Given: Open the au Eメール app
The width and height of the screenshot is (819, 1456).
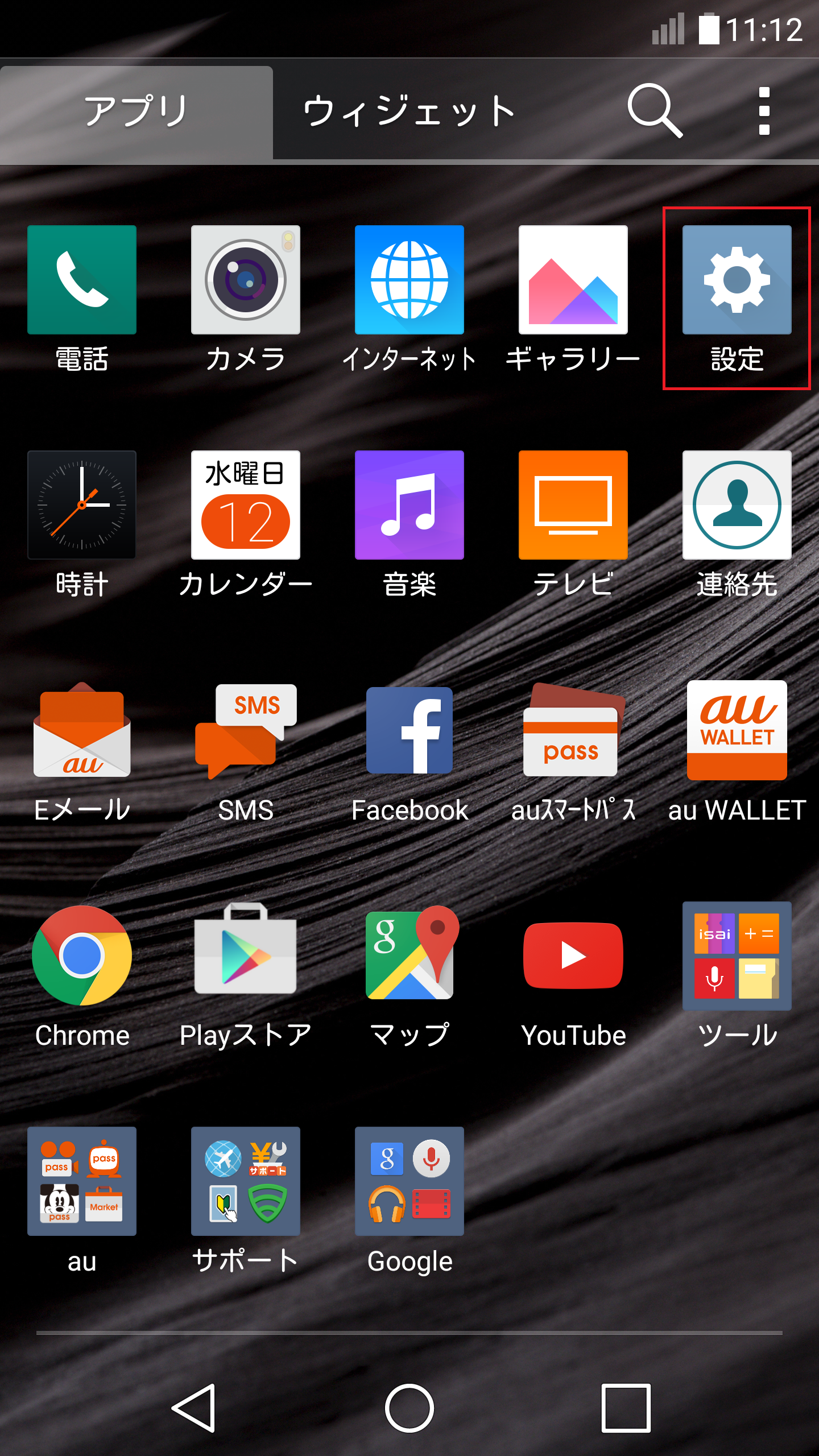Looking at the screenshot, I should 82,731.
